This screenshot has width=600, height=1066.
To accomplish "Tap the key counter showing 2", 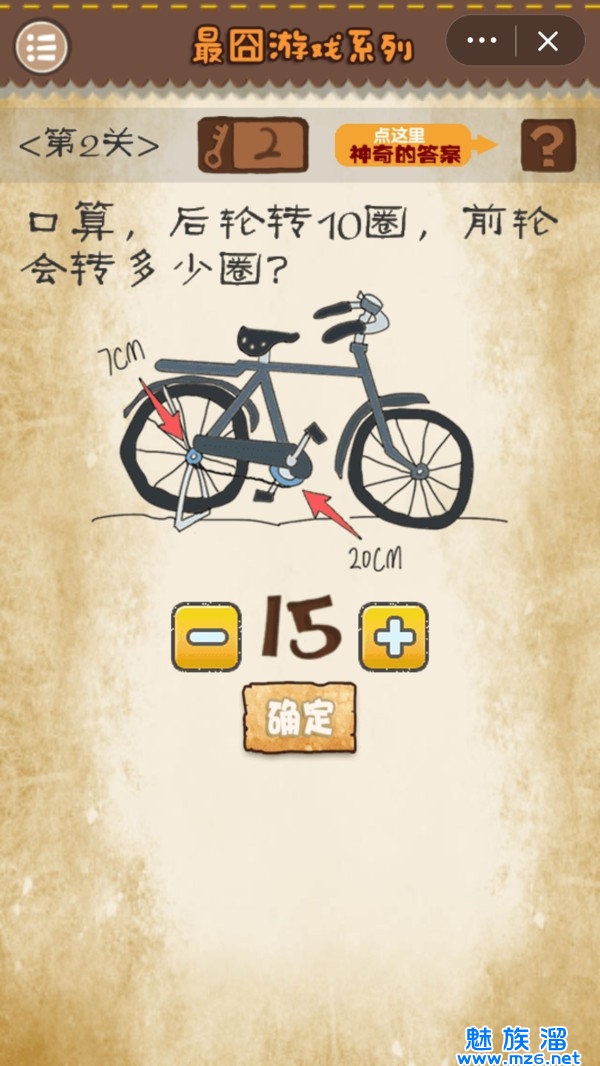I will click(x=252, y=146).
